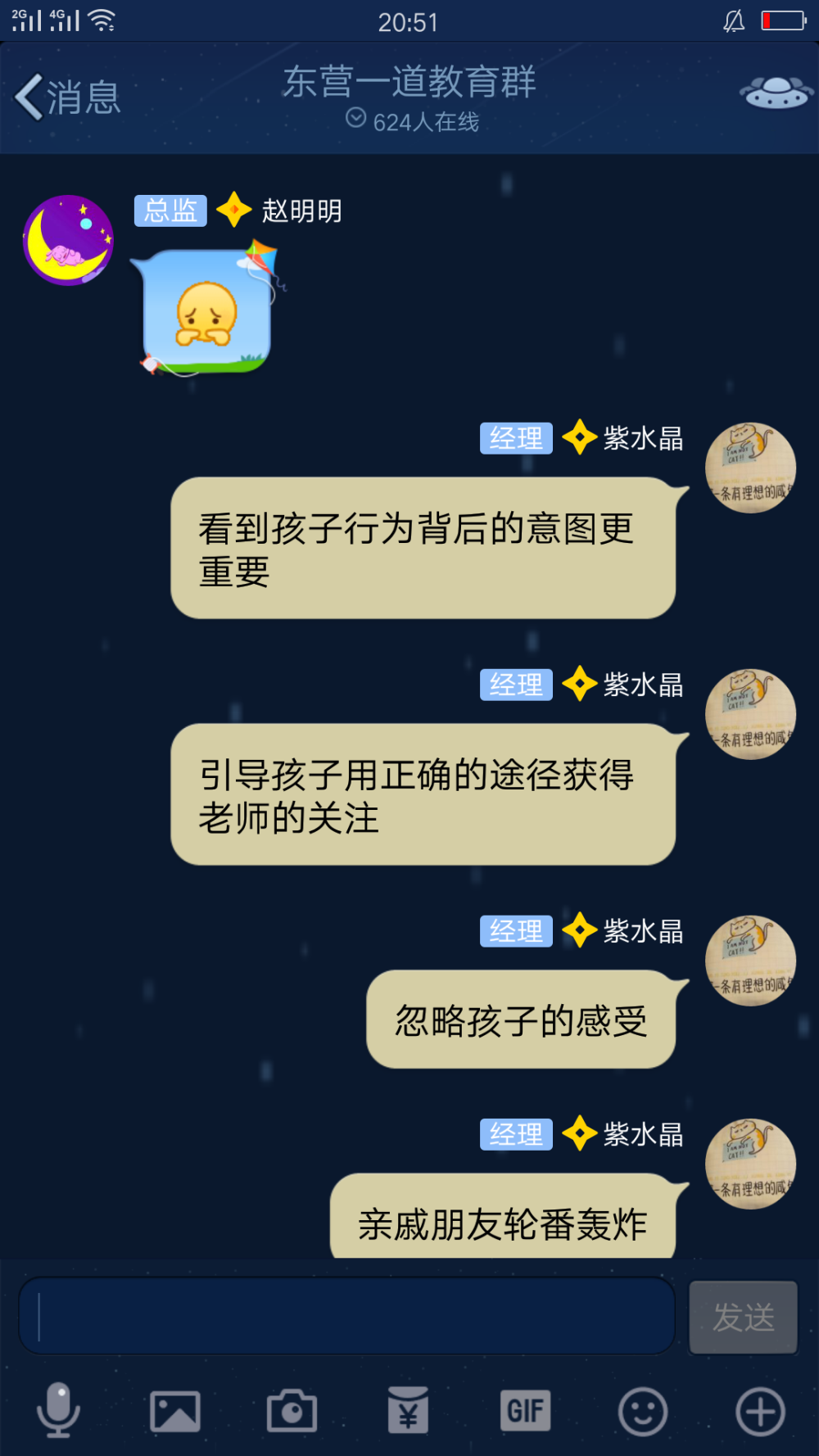
Task: Open the camera to take a photo
Action: [x=292, y=1410]
